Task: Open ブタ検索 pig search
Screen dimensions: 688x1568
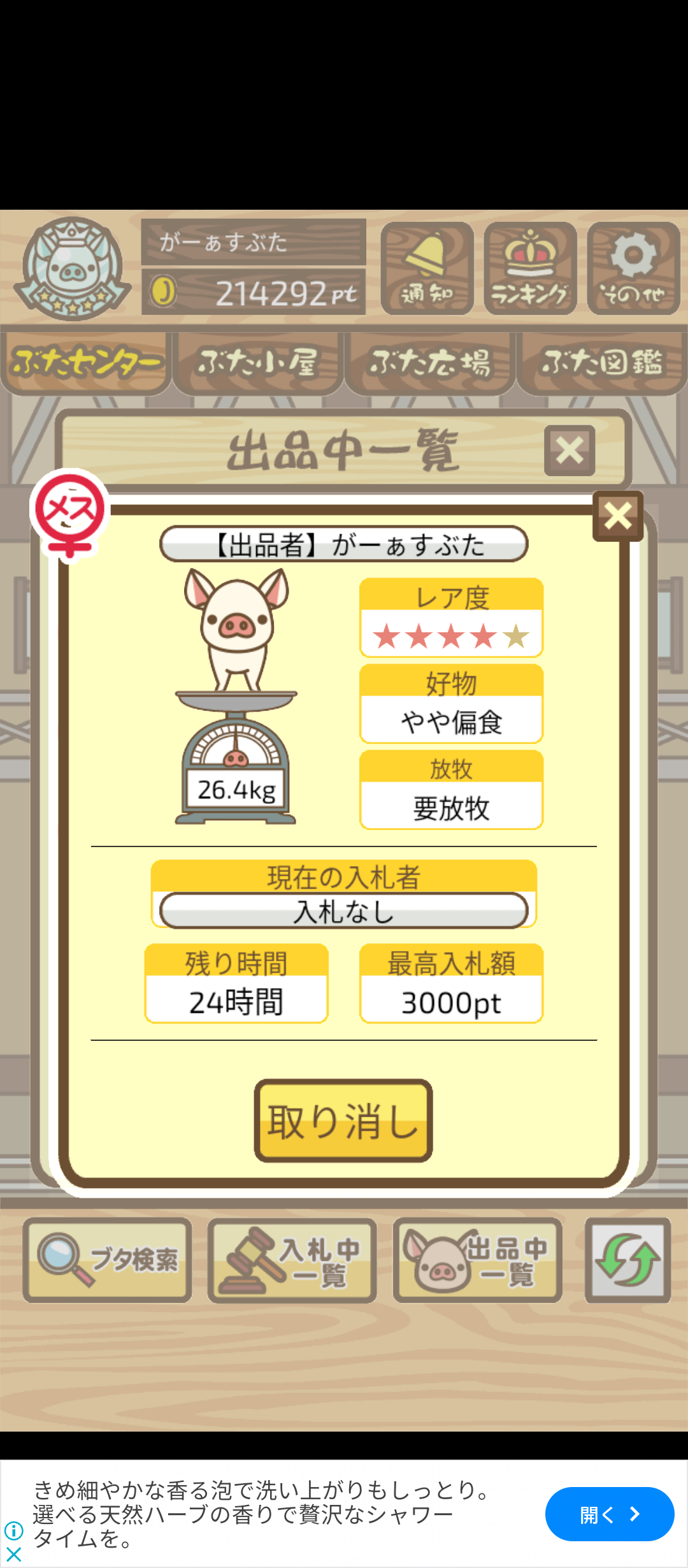Action: [108, 1259]
